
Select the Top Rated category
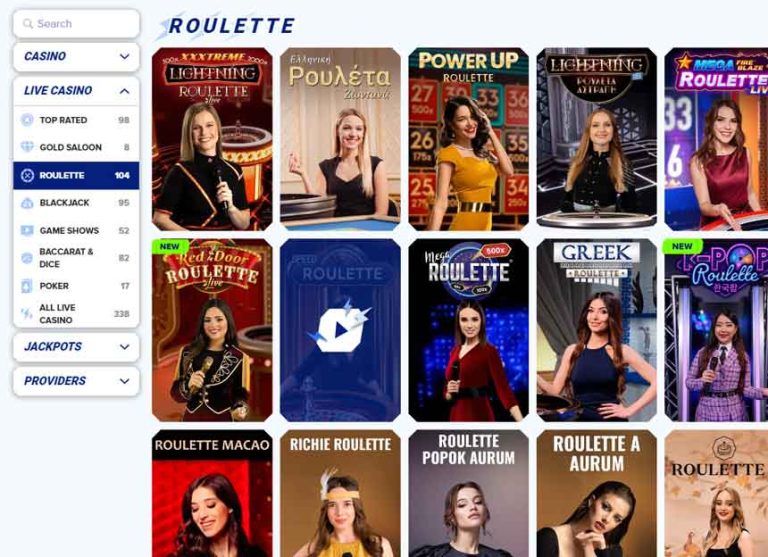tap(76, 120)
